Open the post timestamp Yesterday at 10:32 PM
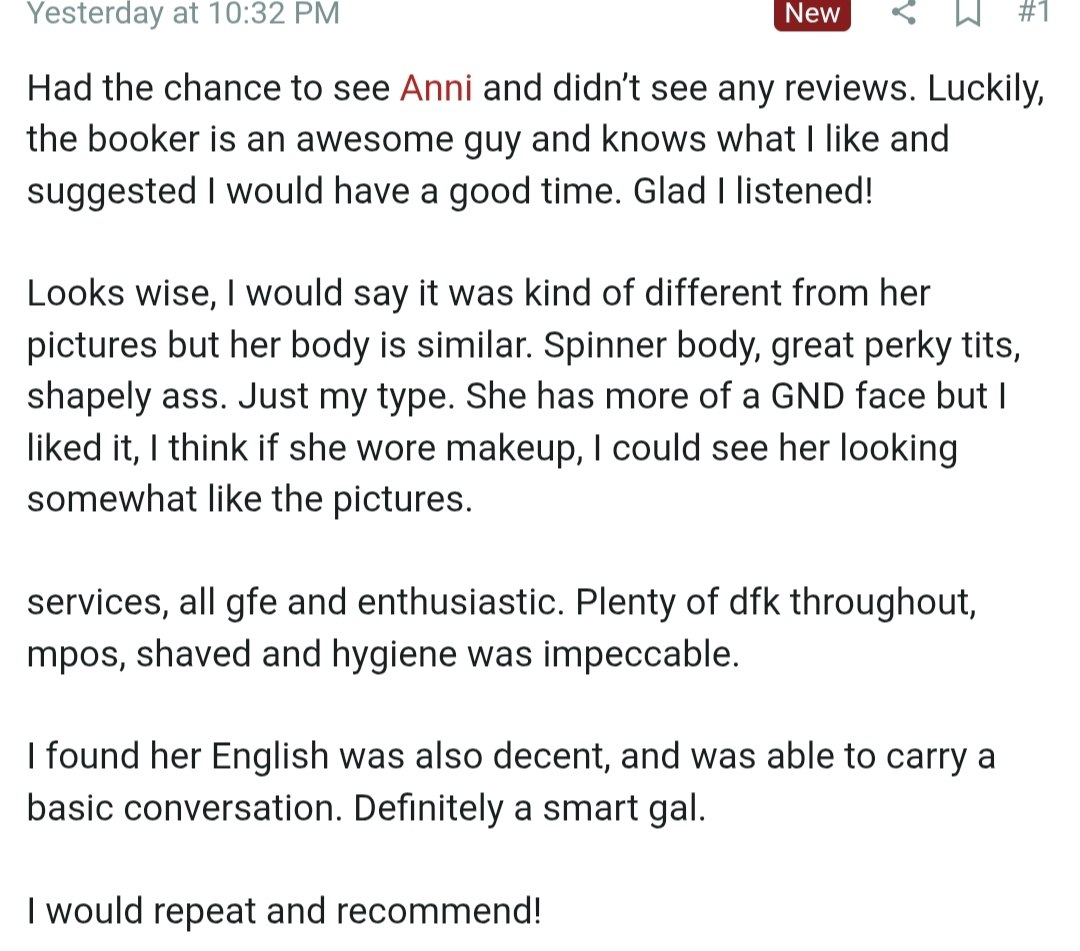Viewport: 1080px width, 951px height. point(183,13)
